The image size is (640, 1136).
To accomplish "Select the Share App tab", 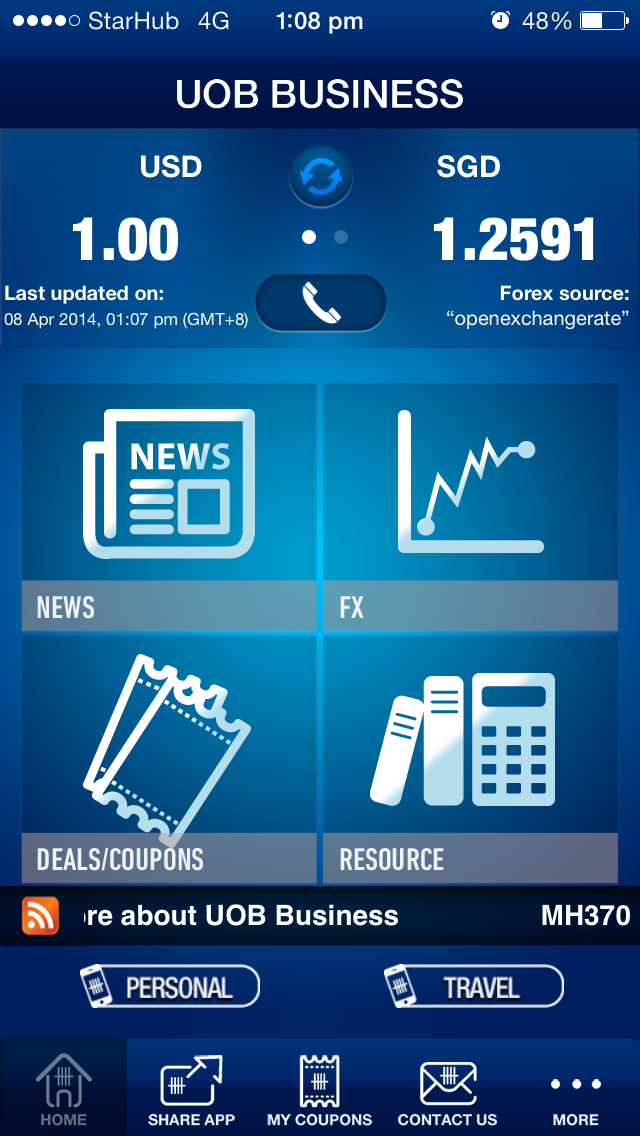I will [x=191, y=1088].
